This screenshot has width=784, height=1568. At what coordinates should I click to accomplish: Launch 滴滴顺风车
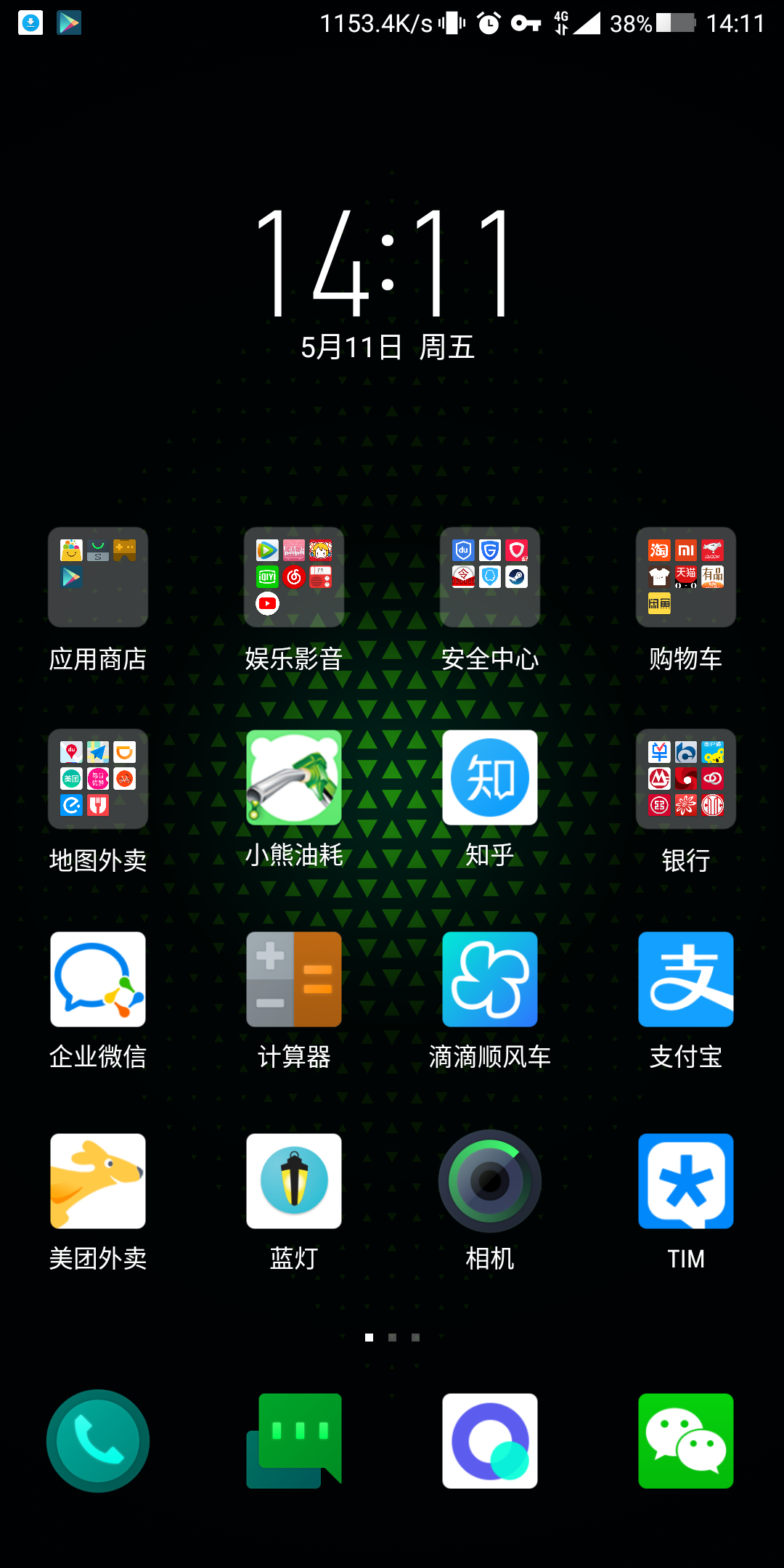click(x=490, y=979)
